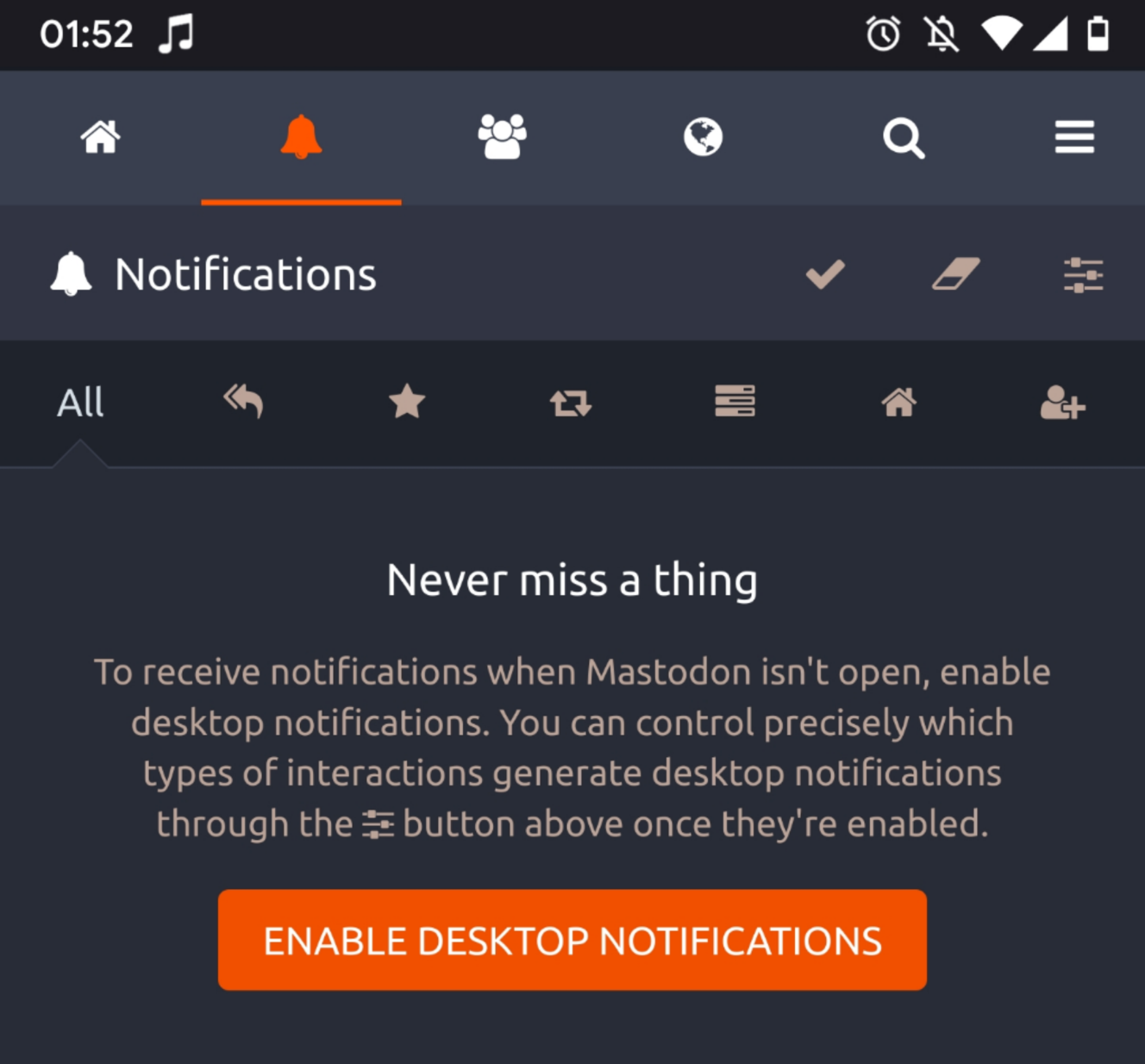The image size is (1145, 1064).
Task: Filter notifications by poll results
Action: click(x=735, y=402)
